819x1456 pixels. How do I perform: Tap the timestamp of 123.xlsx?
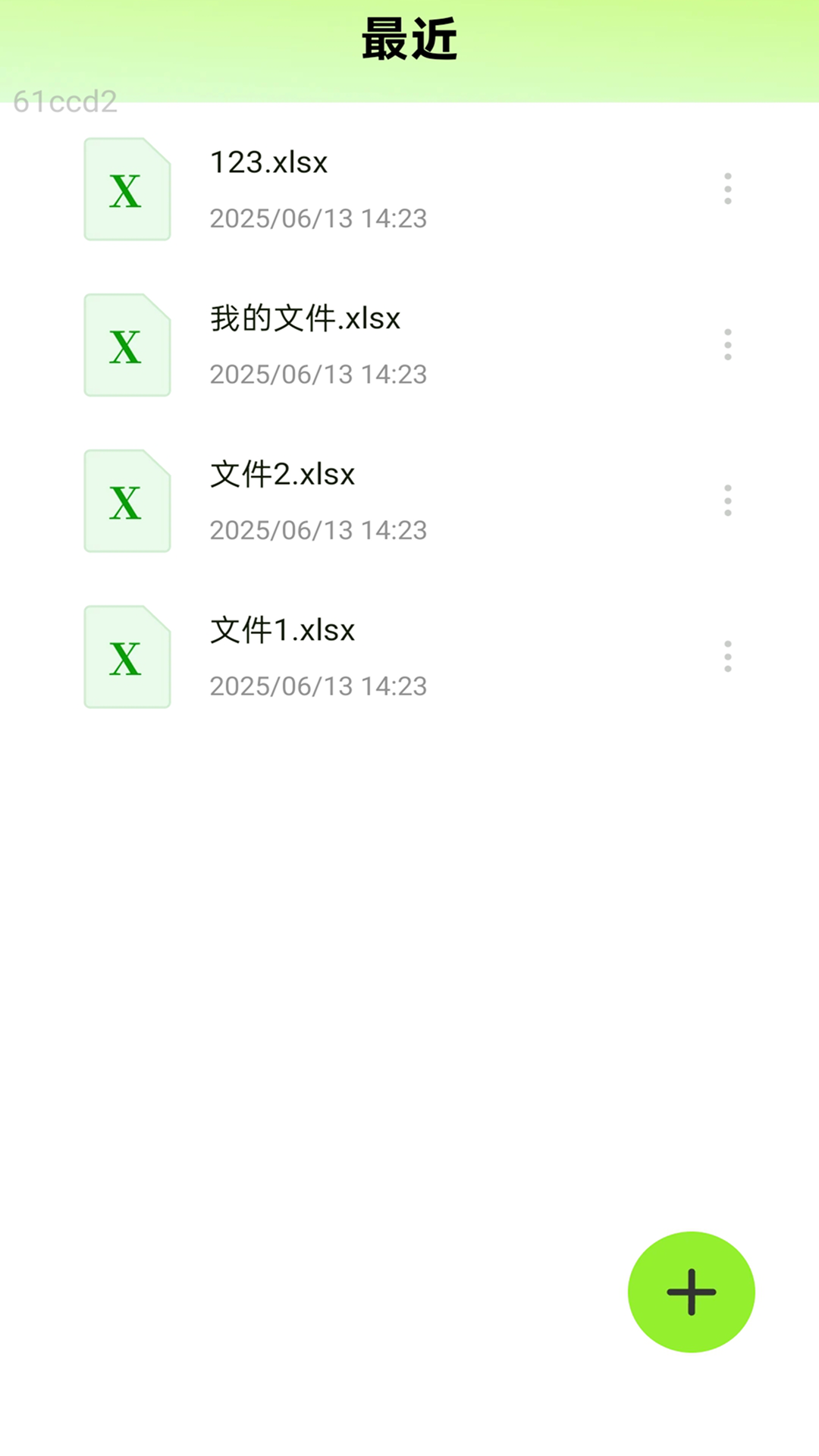(x=318, y=218)
